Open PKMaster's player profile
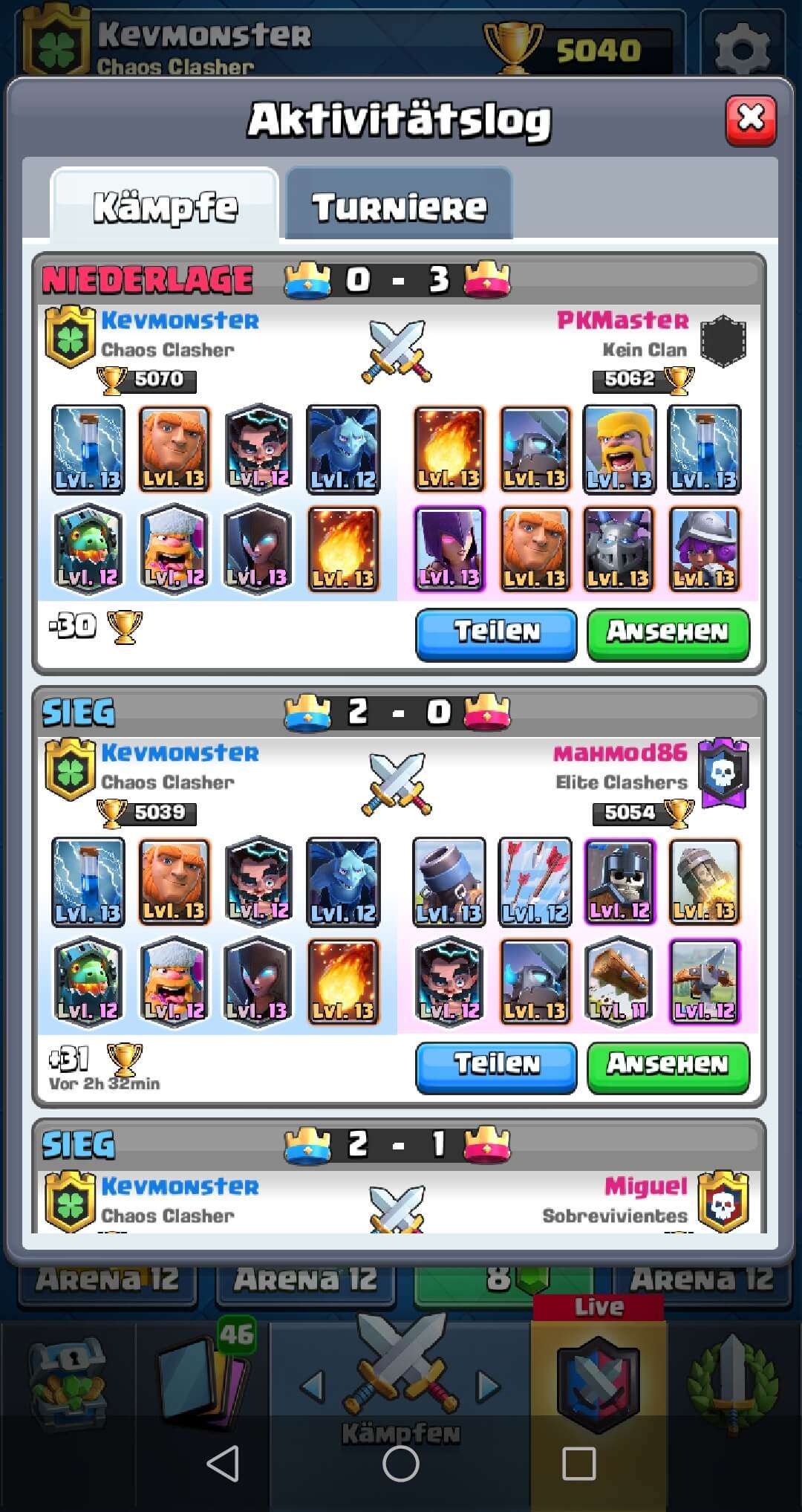 pos(622,320)
